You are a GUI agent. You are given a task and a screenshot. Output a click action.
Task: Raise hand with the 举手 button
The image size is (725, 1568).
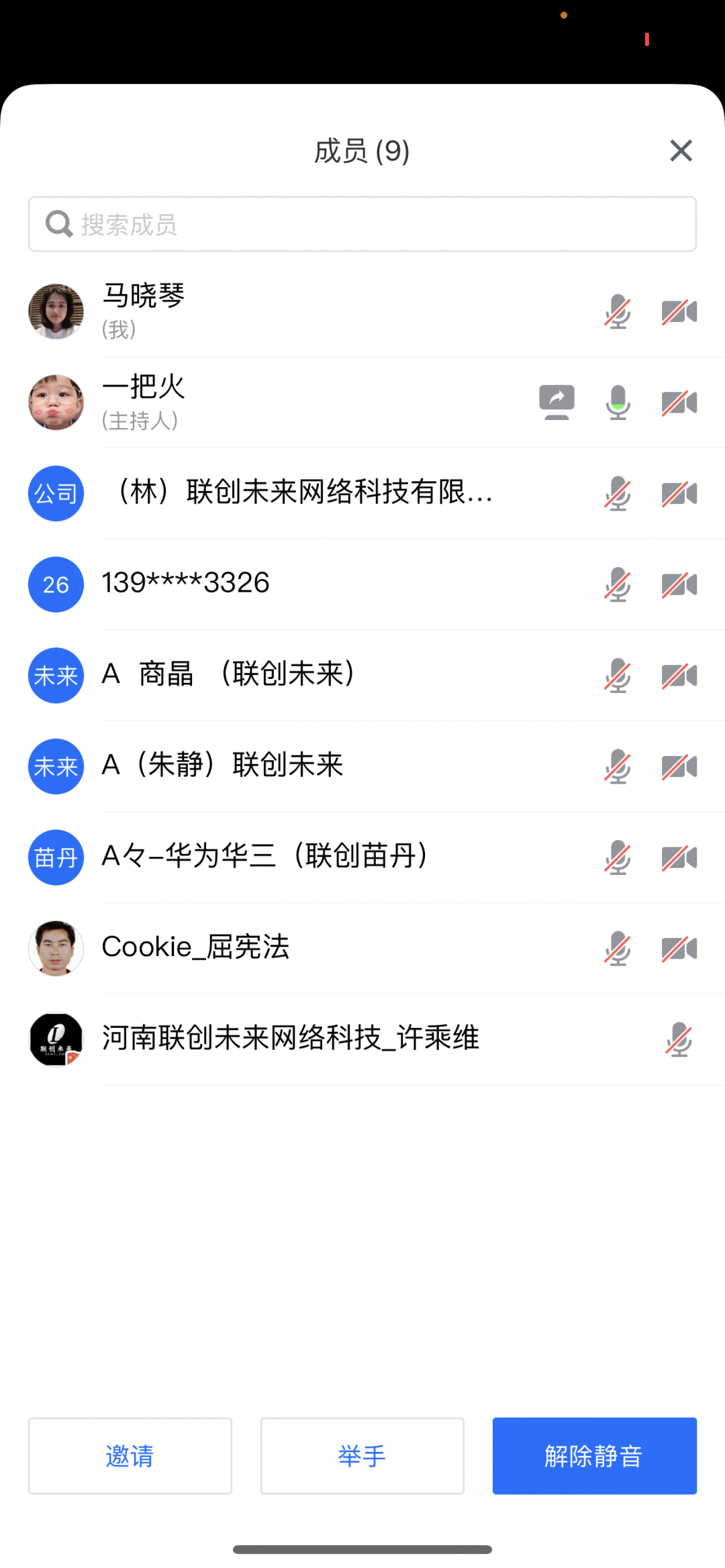click(x=362, y=1456)
